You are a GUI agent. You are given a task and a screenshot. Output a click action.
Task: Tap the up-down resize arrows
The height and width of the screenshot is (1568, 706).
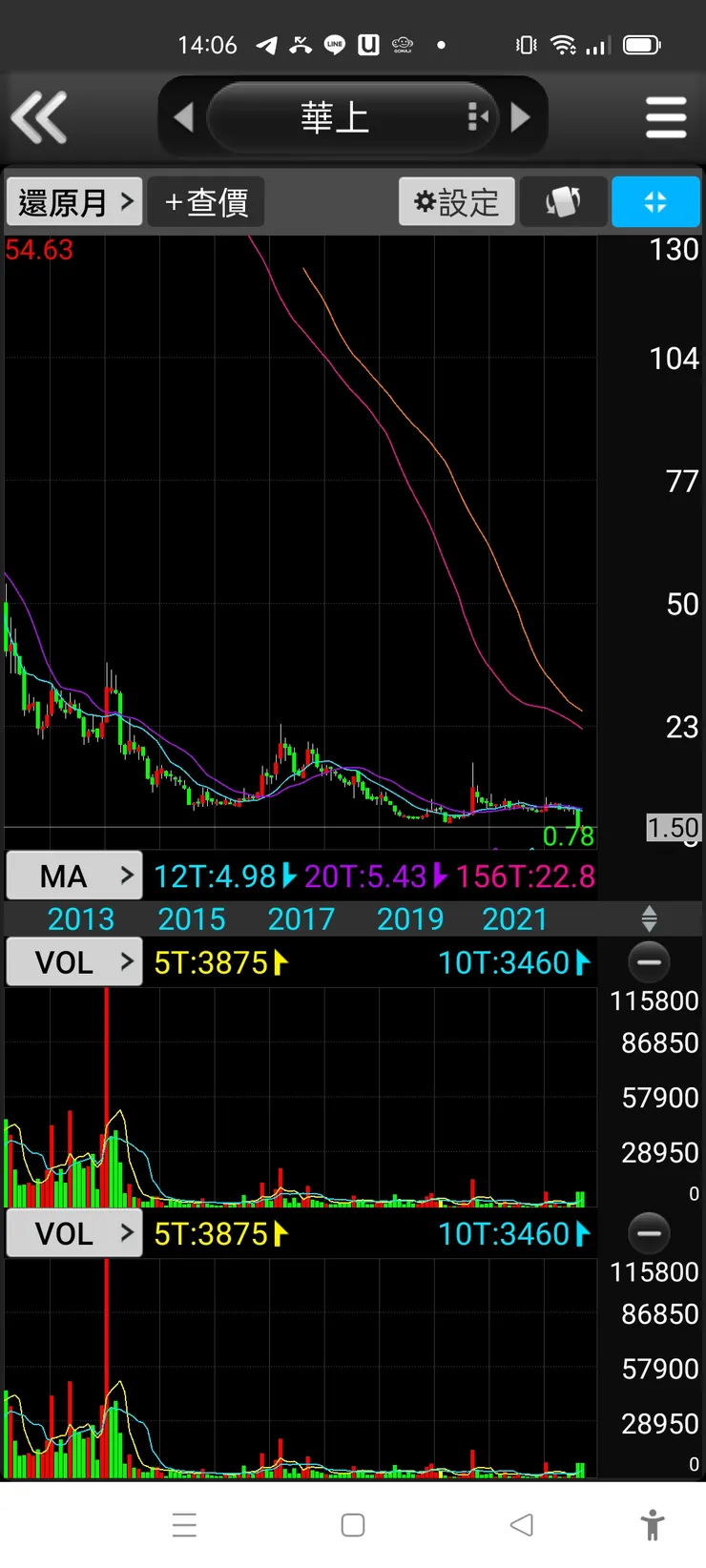(x=649, y=918)
